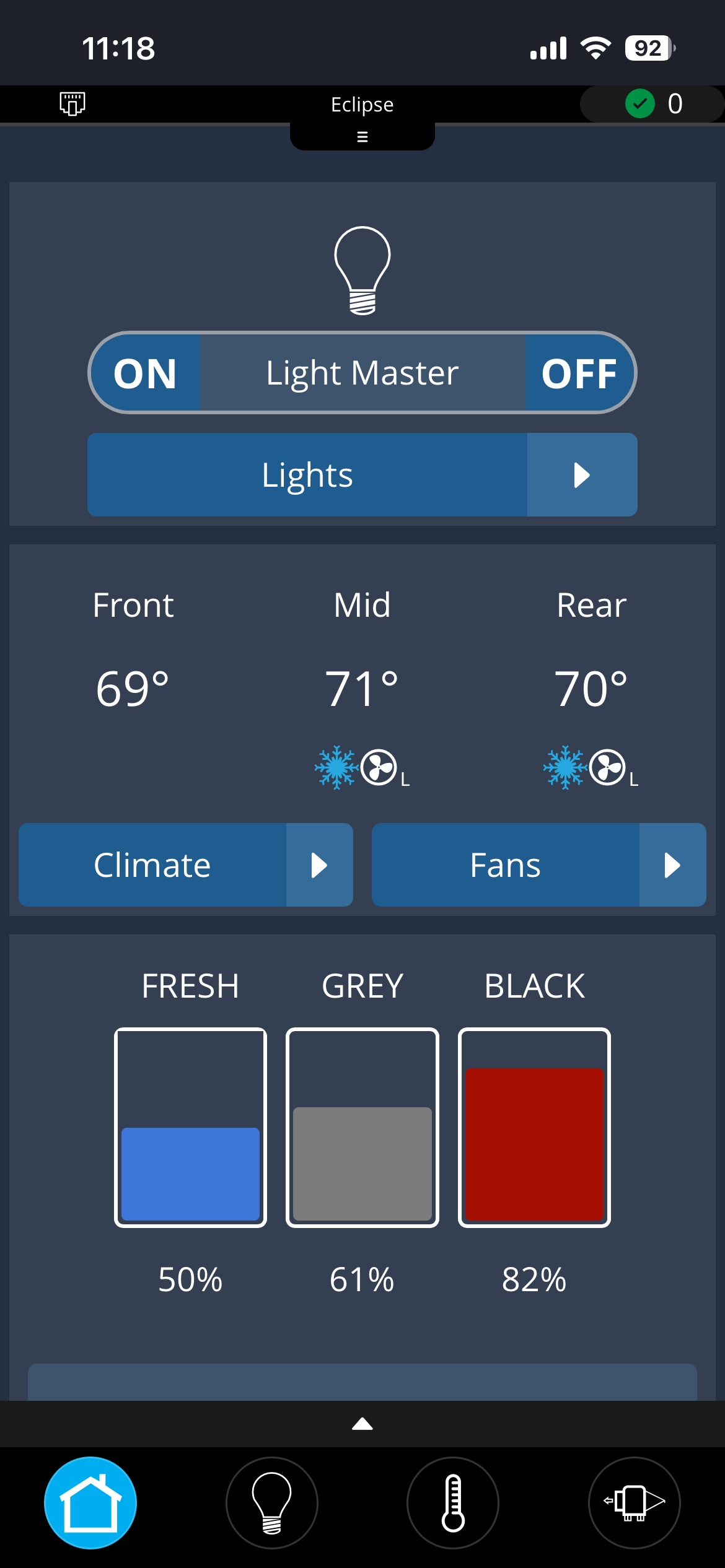Switch to the thermometer climate tab
The width and height of the screenshot is (725, 1568).
coord(453,1502)
